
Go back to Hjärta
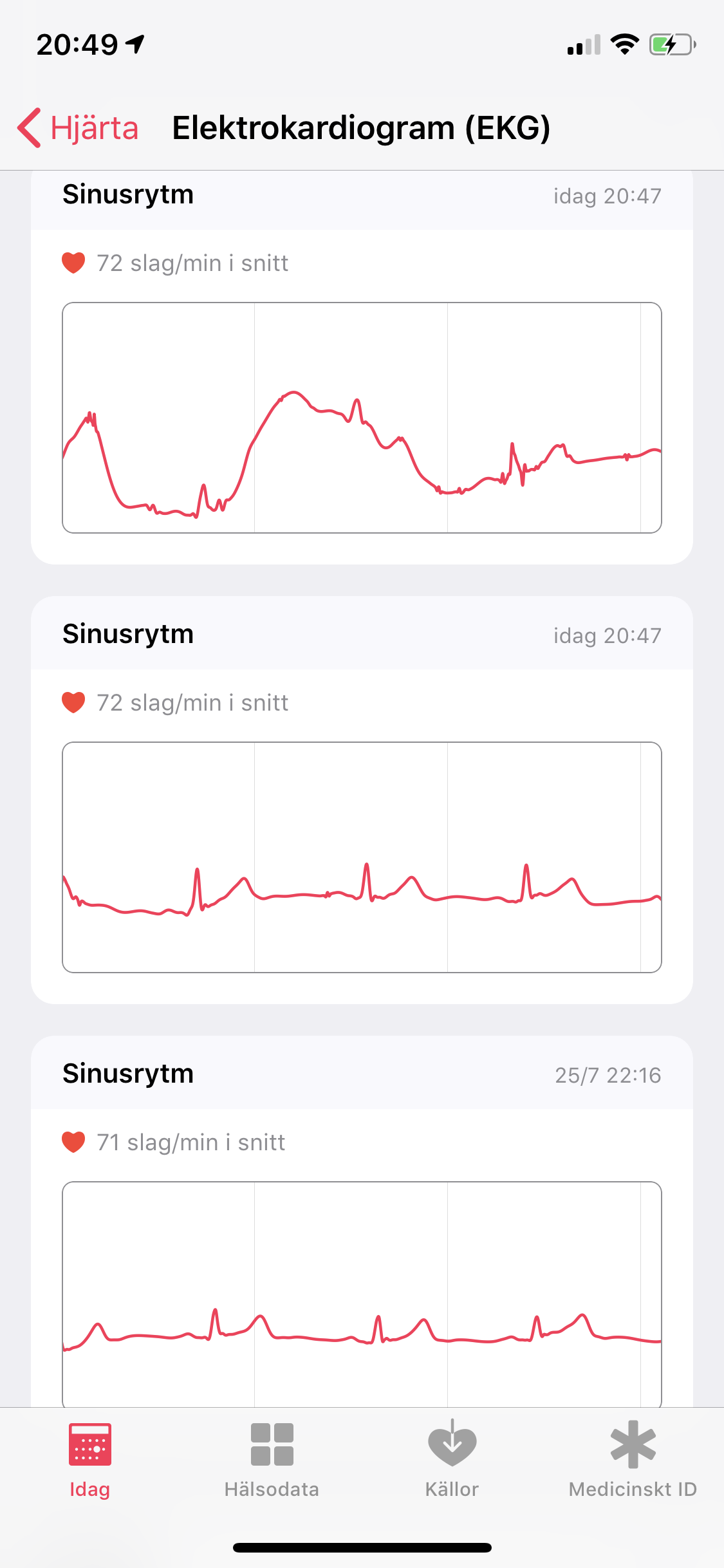click(79, 128)
